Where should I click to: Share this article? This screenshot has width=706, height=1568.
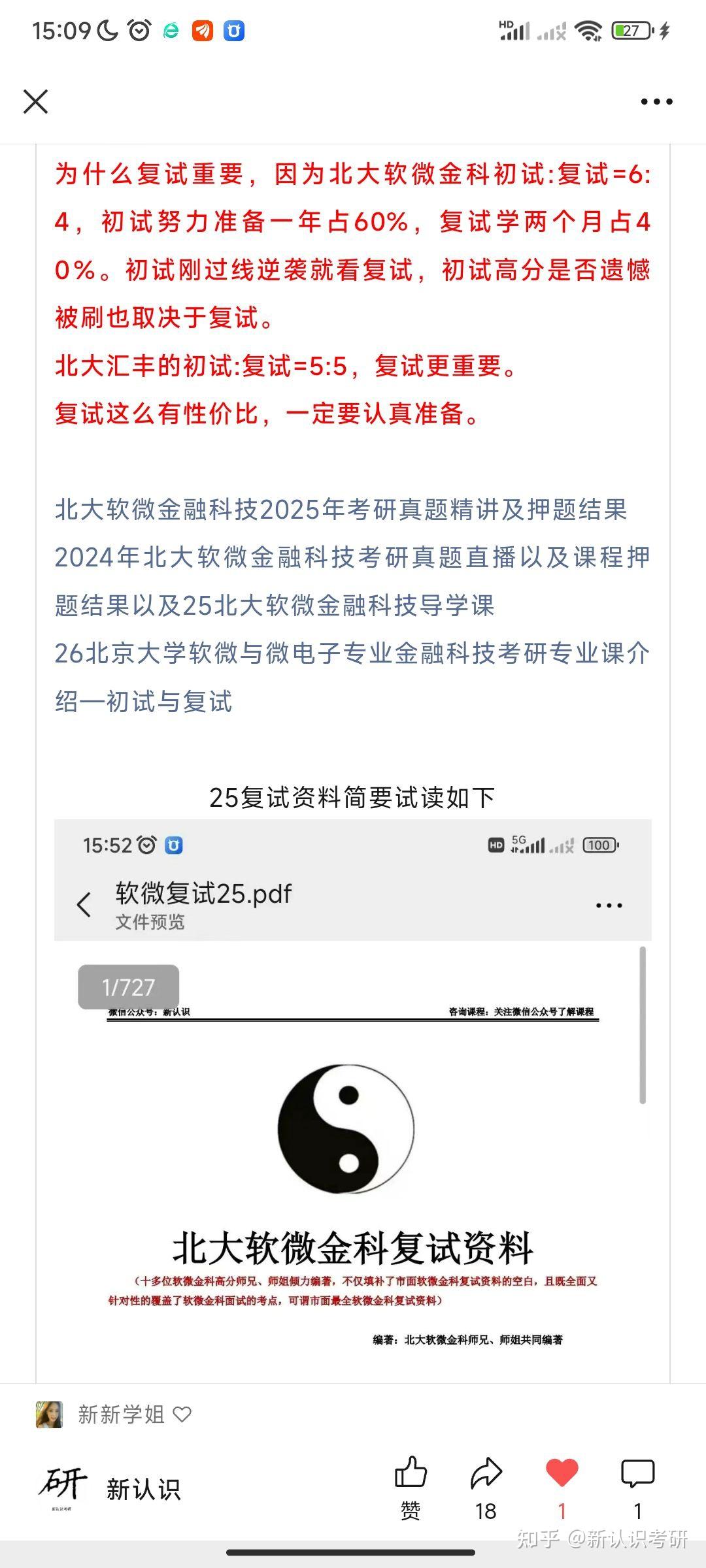486,1488
